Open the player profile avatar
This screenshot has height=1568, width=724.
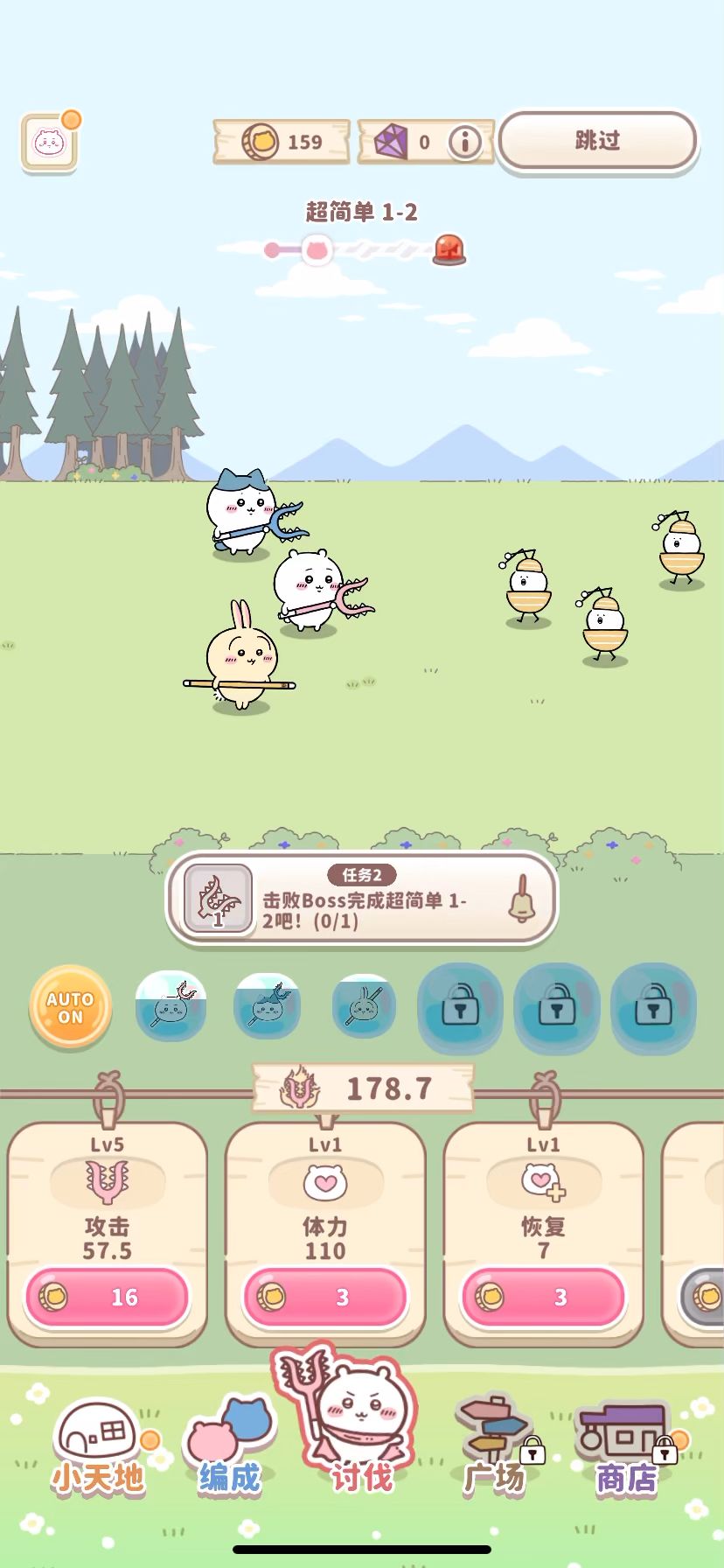50,142
